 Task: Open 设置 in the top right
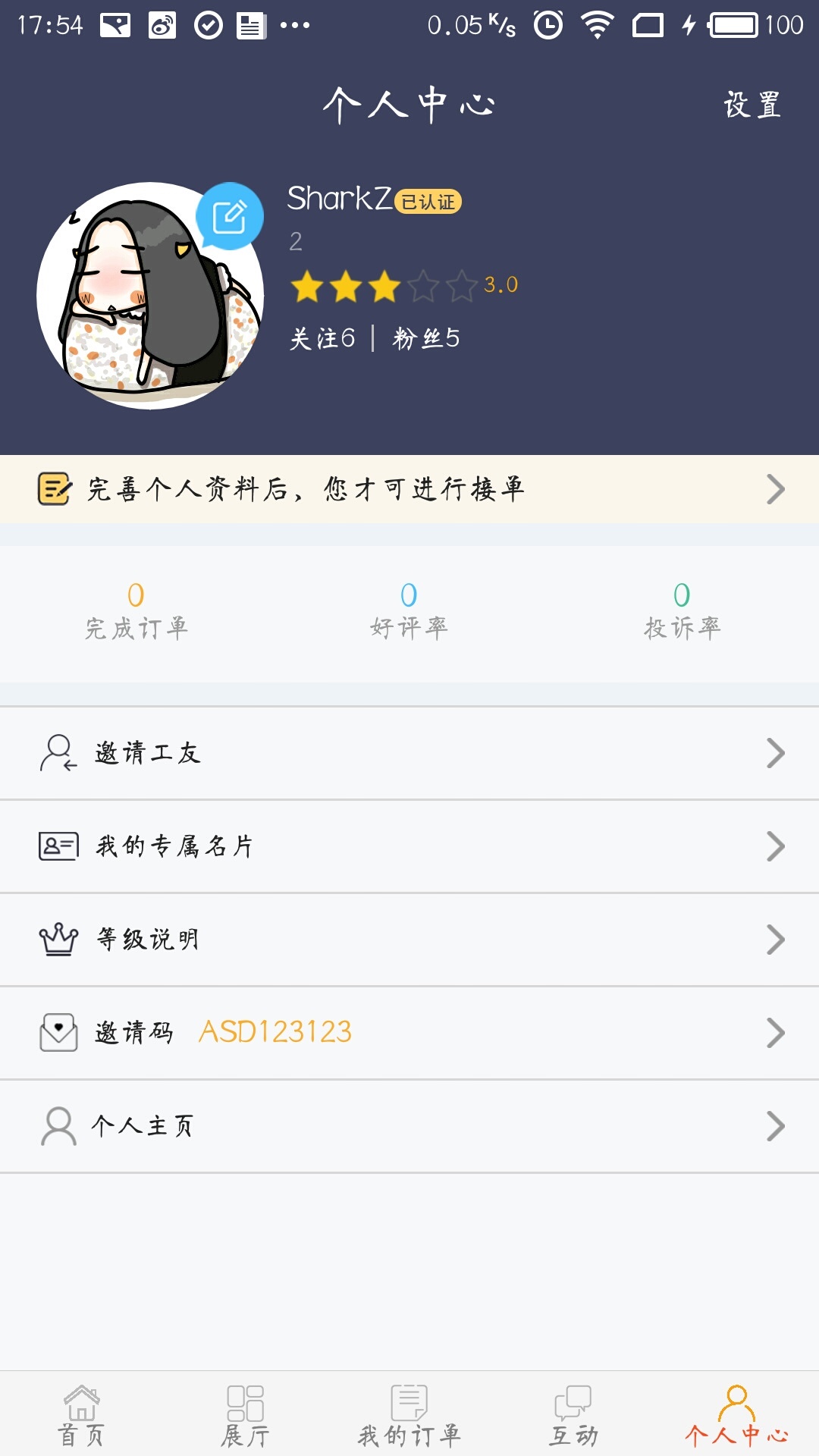(x=752, y=106)
